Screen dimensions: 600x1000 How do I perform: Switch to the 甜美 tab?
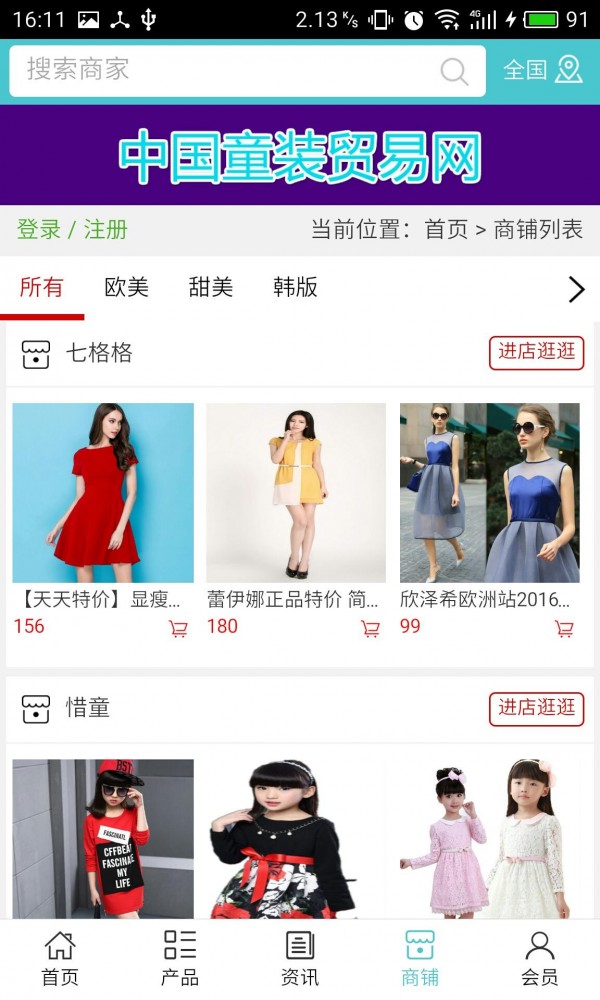click(x=211, y=288)
